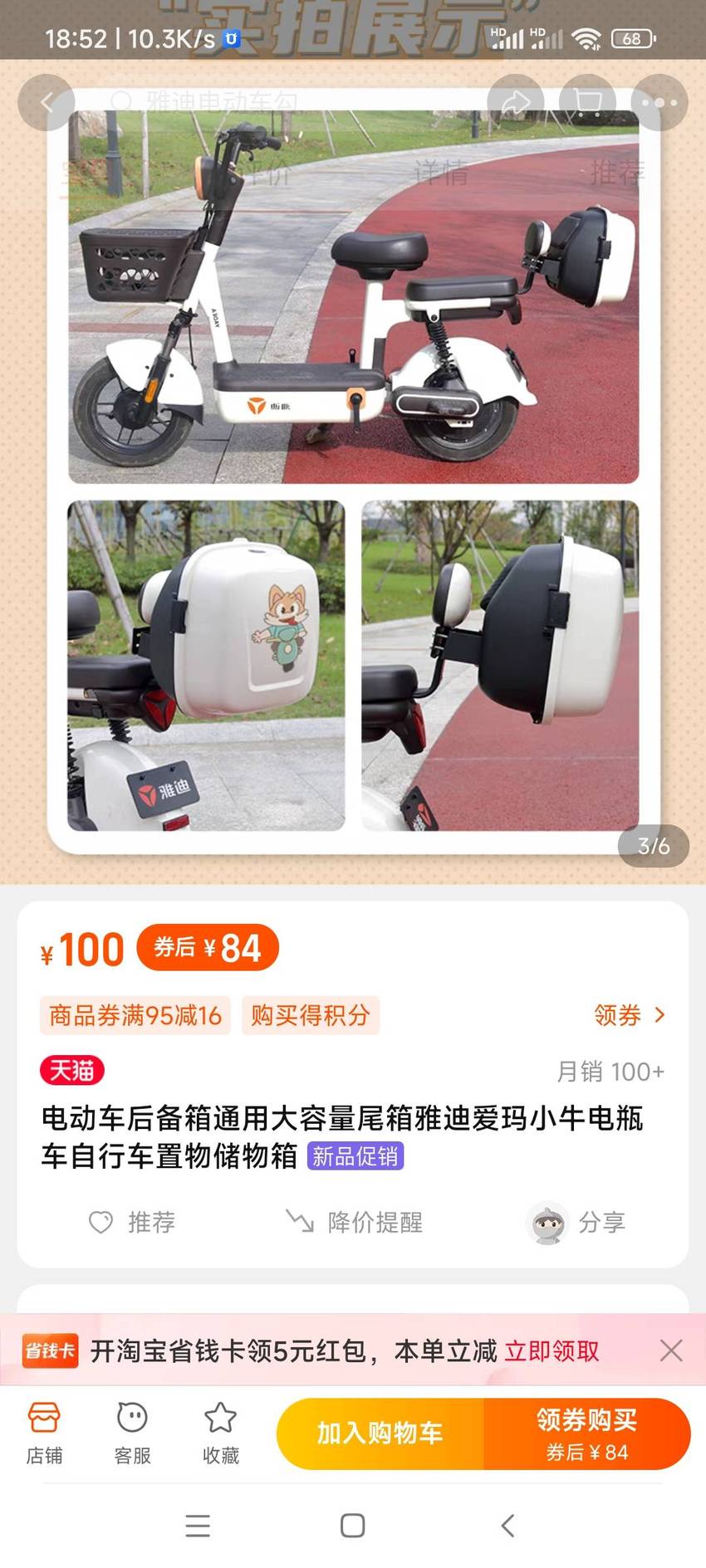The image size is (706, 1568).
Task: Tap the 商品券满95减16 coupon chip
Action: tap(135, 1015)
